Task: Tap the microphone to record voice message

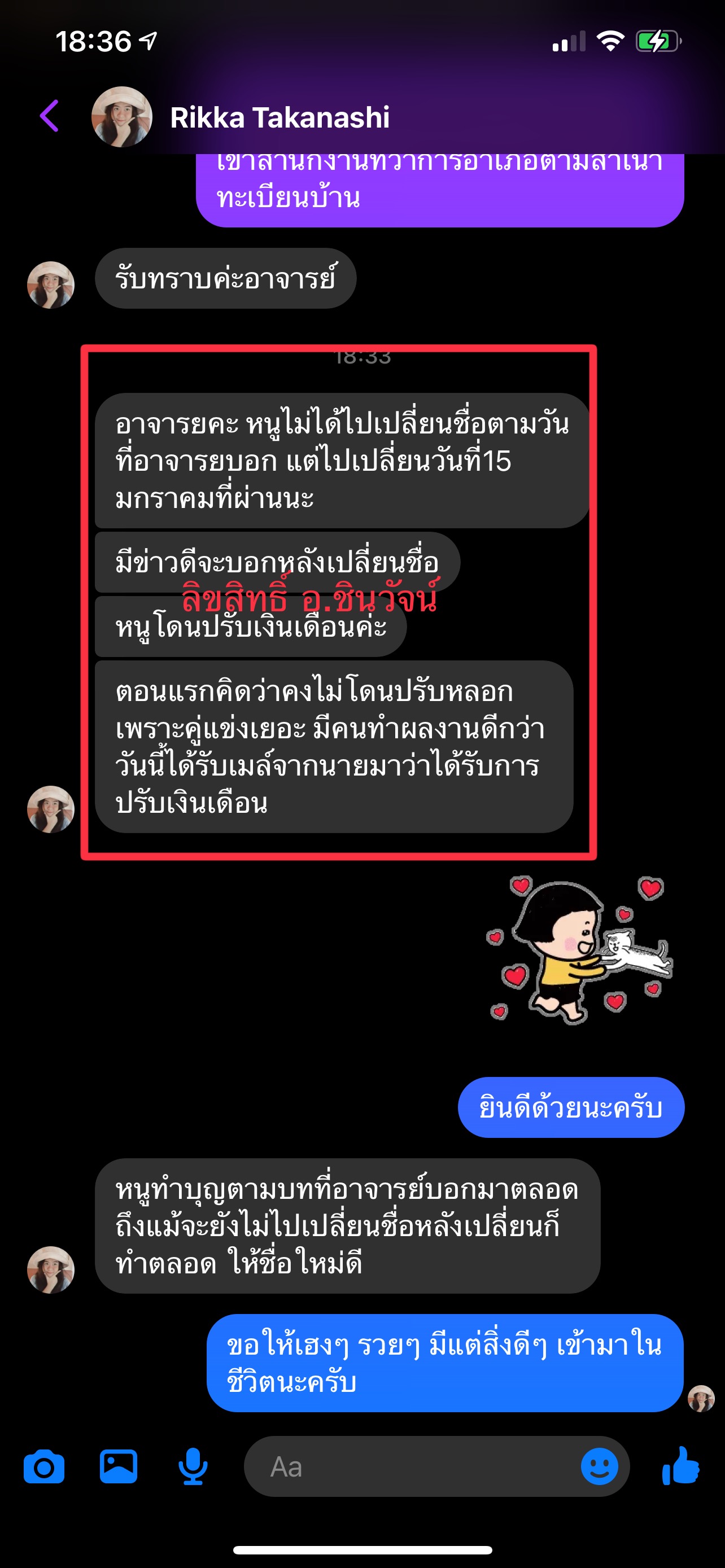Action: coord(193,1466)
